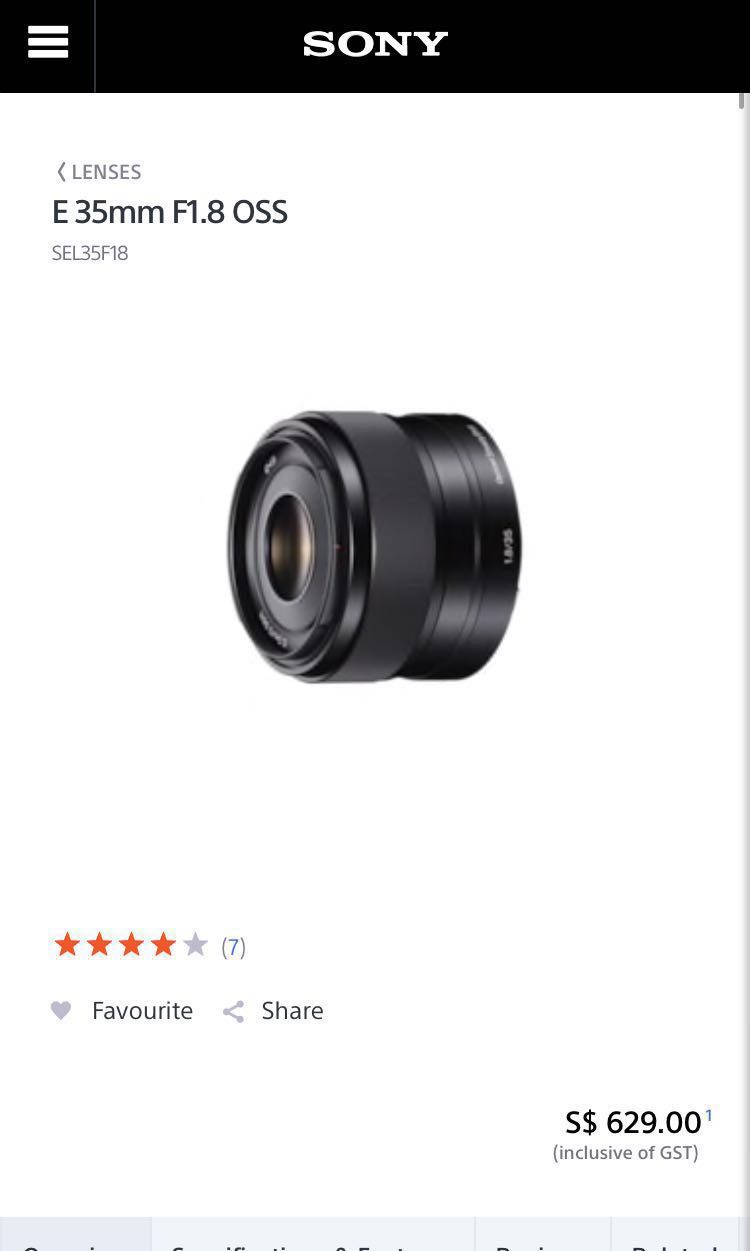Viewport: 750px width, 1251px height.
Task: Switch to the Reviews tab
Action: point(542,1238)
